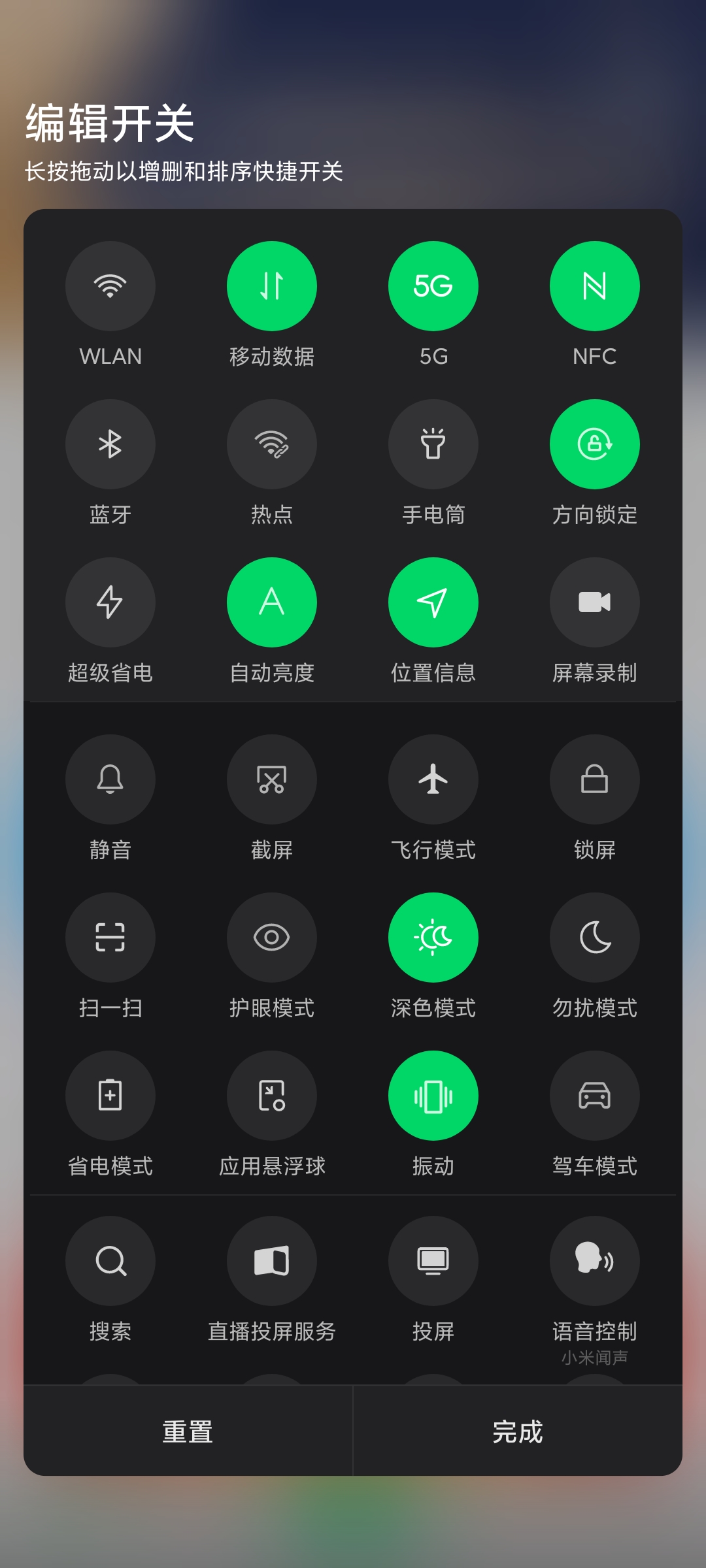Tap the 方向锁定 rotation lock tile
Viewport: 706px width, 1568px height.
[595, 444]
